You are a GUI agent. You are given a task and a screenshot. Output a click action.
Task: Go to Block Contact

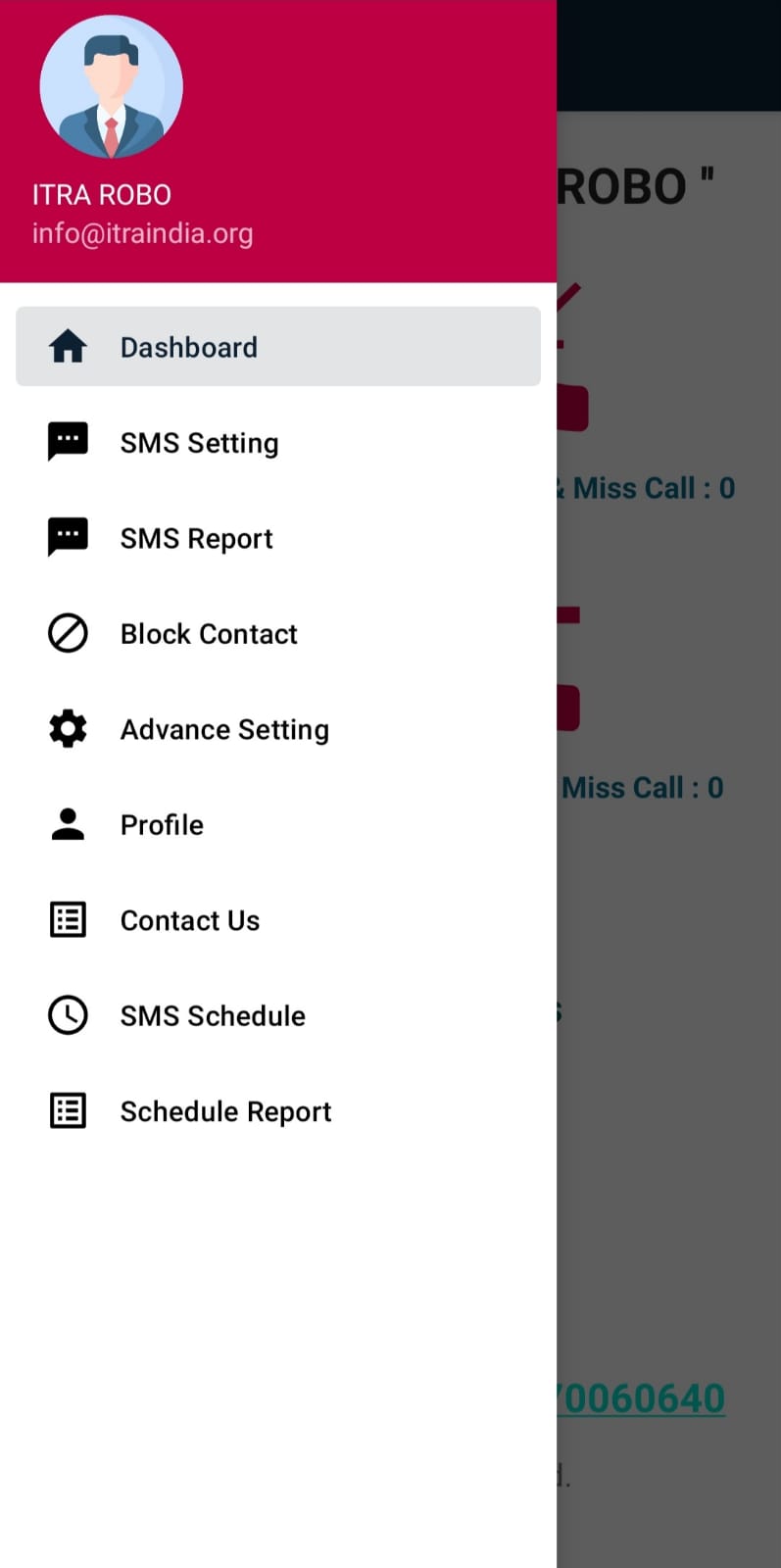(278, 633)
